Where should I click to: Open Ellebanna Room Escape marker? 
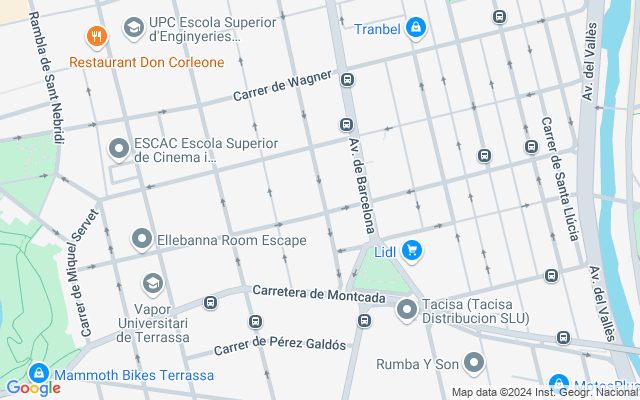pyautogui.click(x=141, y=240)
